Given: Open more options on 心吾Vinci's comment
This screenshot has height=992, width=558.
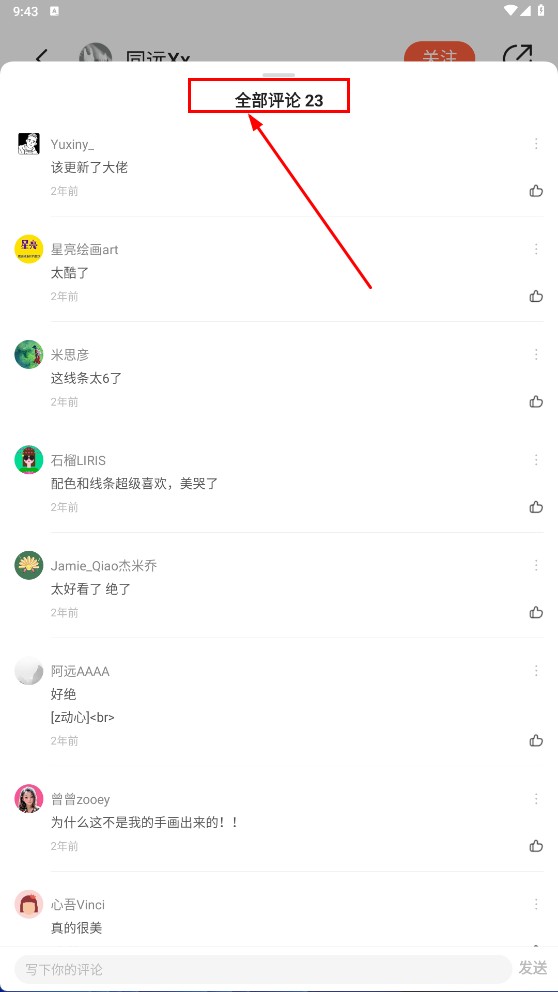Looking at the screenshot, I should point(536,904).
